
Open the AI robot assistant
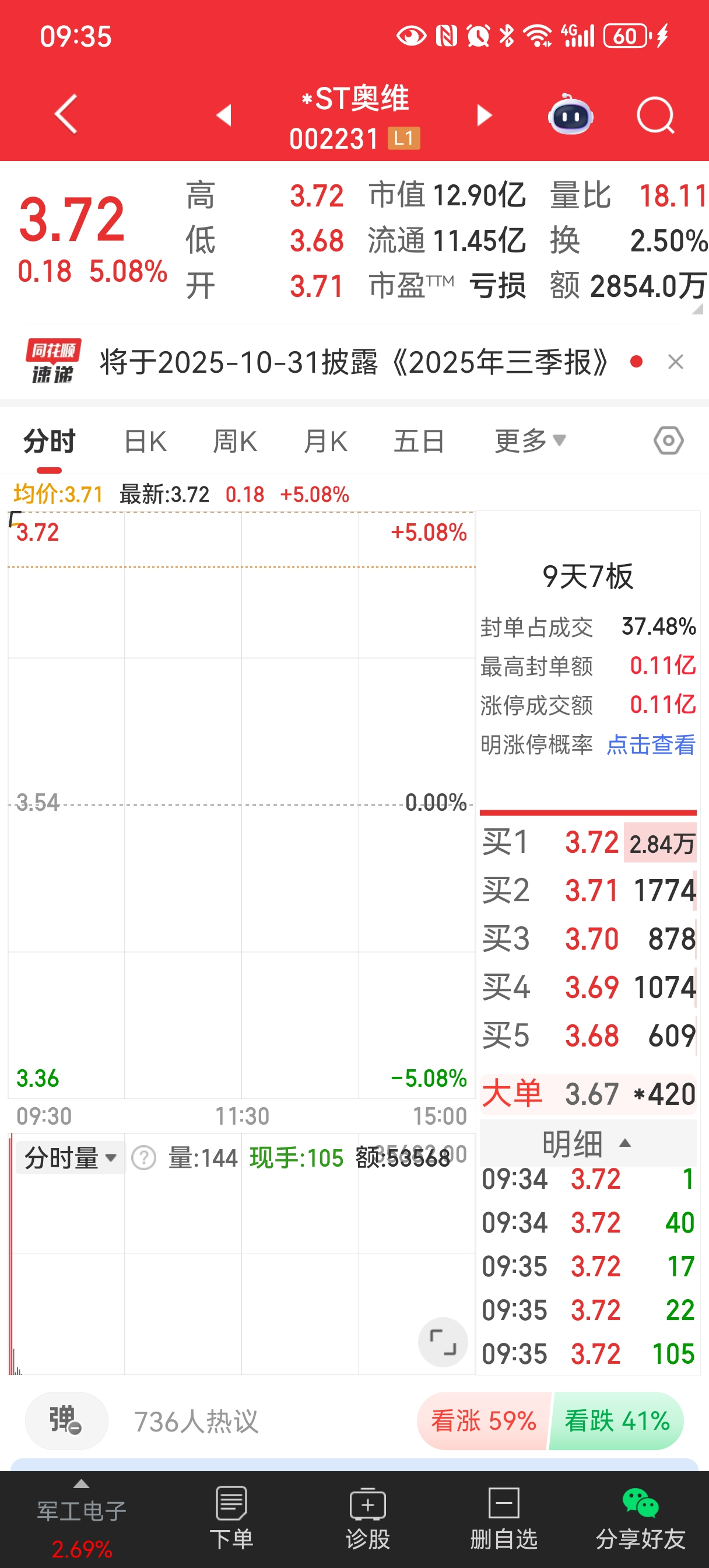570,114
